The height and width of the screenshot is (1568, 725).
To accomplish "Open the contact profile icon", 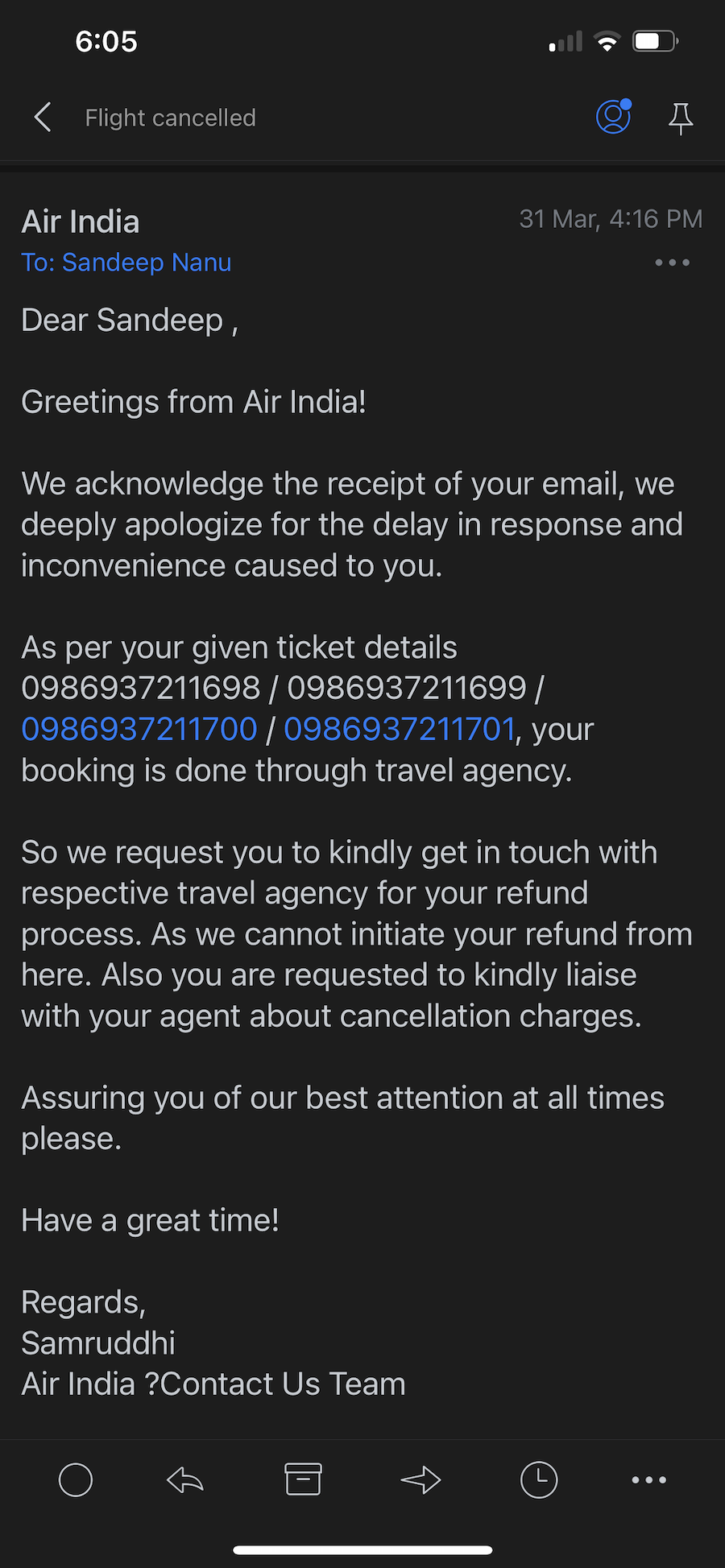I will [x=613, y=117].
